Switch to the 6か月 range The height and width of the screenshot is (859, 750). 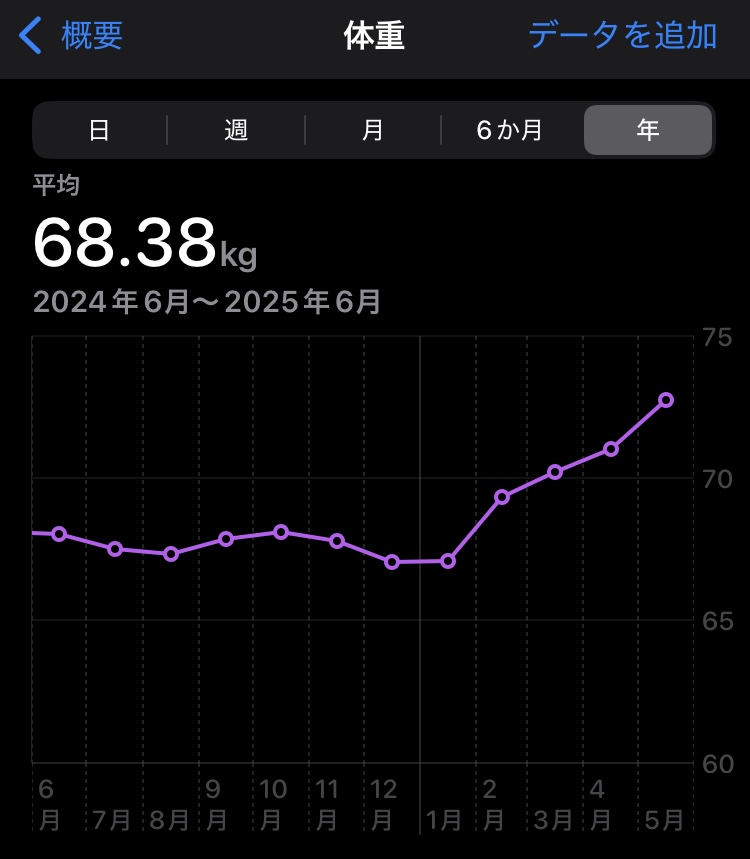click(x=510, y=130)
